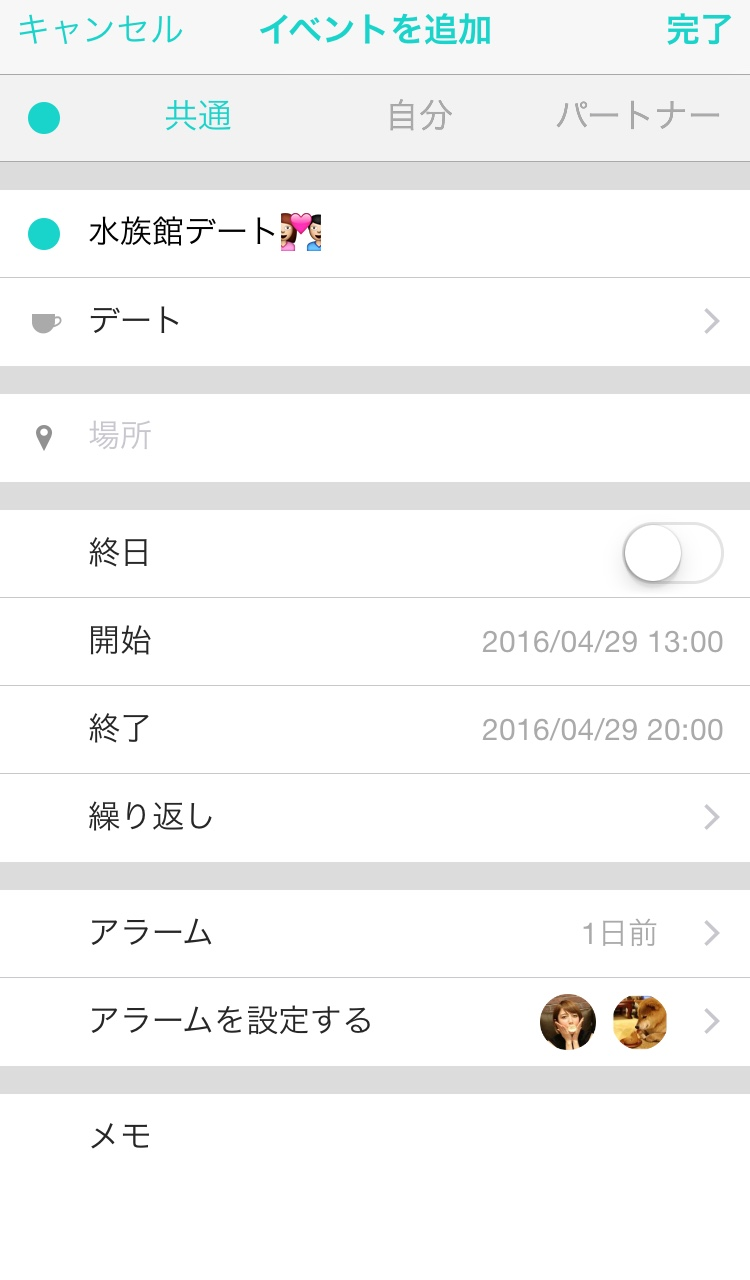This screenshot has height=1280, width=750.
Task: Expand the デート category options
Action: (x=375, y=320)
